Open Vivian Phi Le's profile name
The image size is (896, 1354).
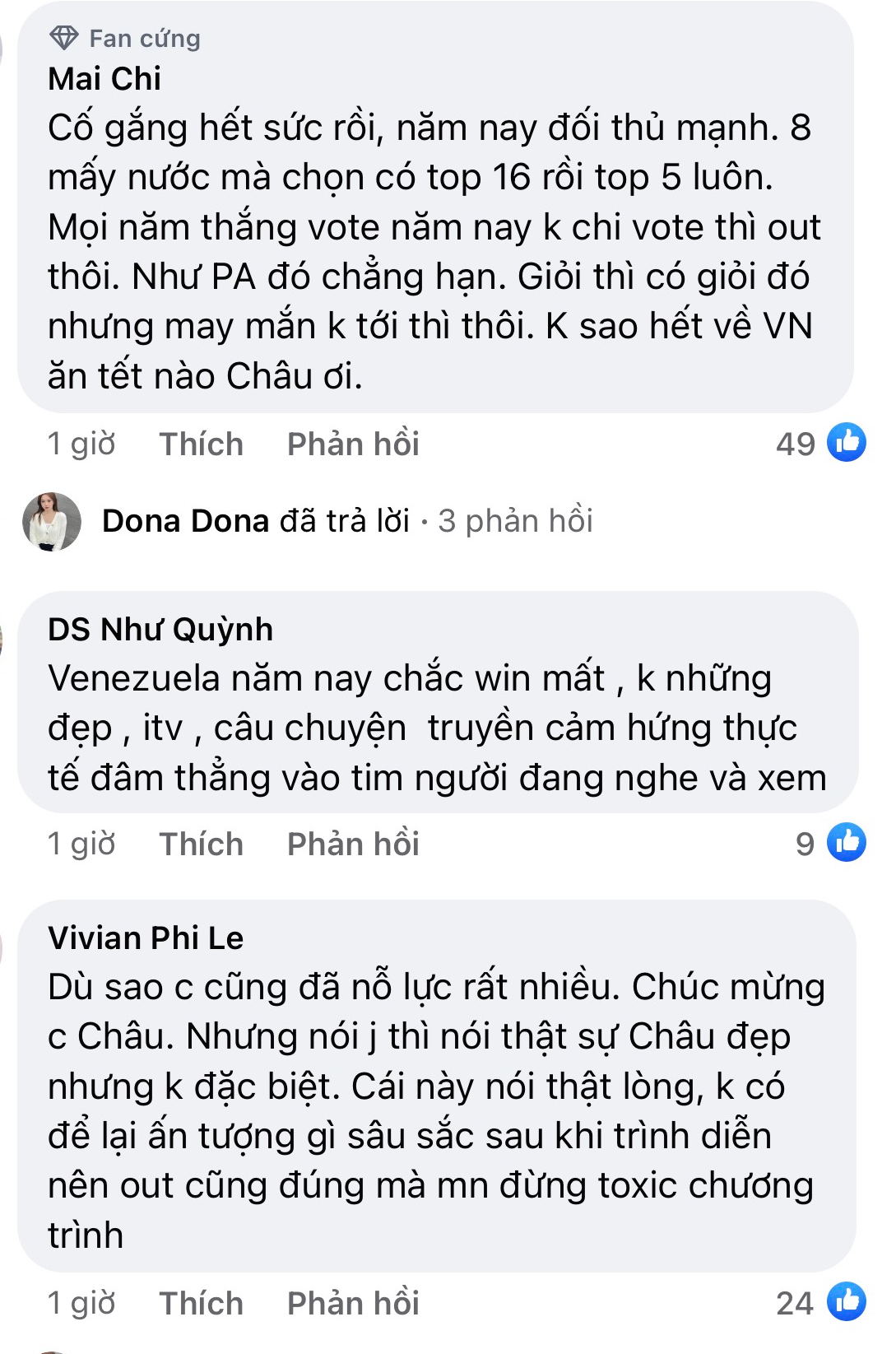pos(146,938)
